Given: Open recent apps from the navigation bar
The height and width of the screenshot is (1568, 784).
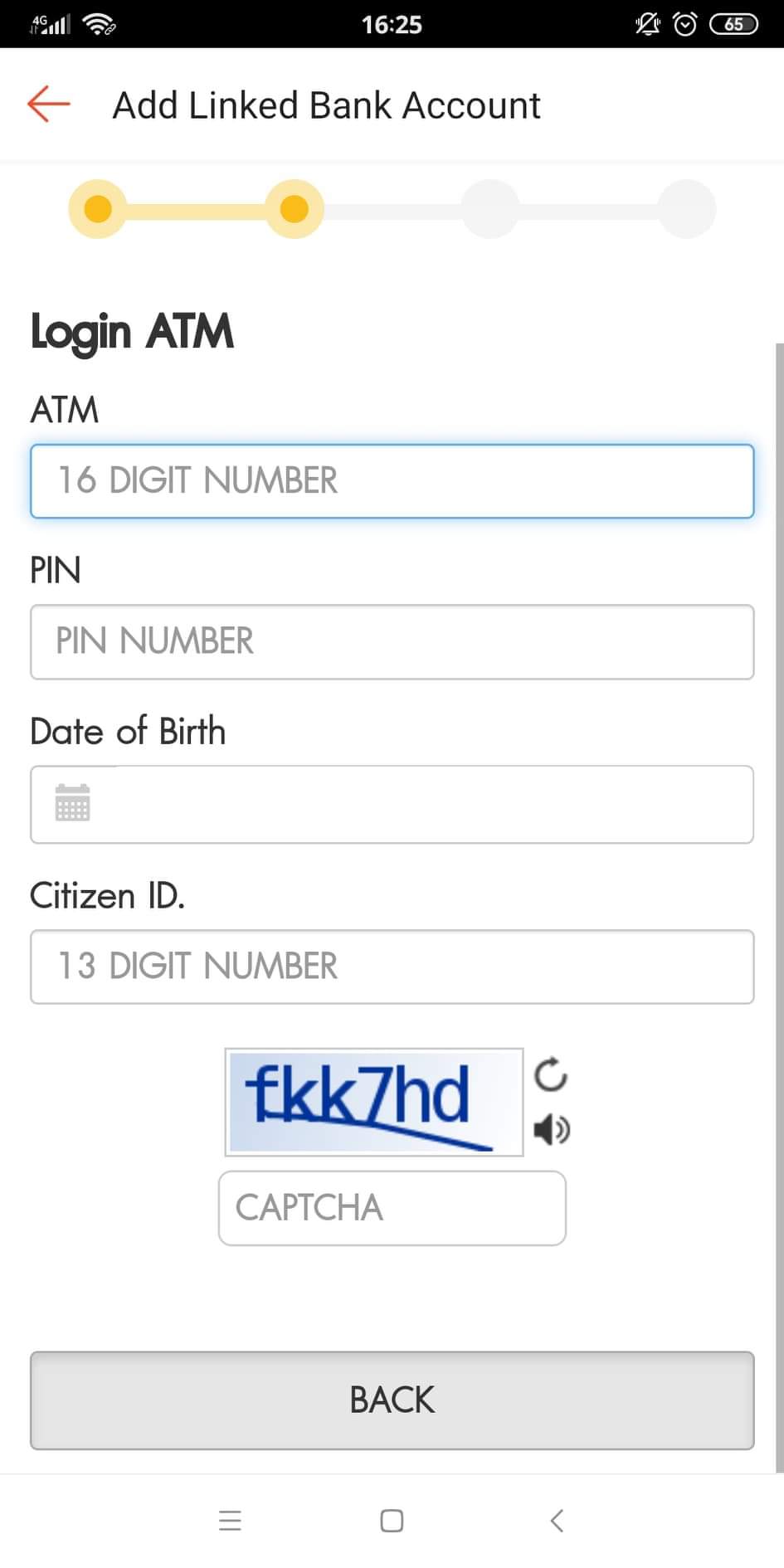Looking at the screenshot, I should [x=230, y=1521].
